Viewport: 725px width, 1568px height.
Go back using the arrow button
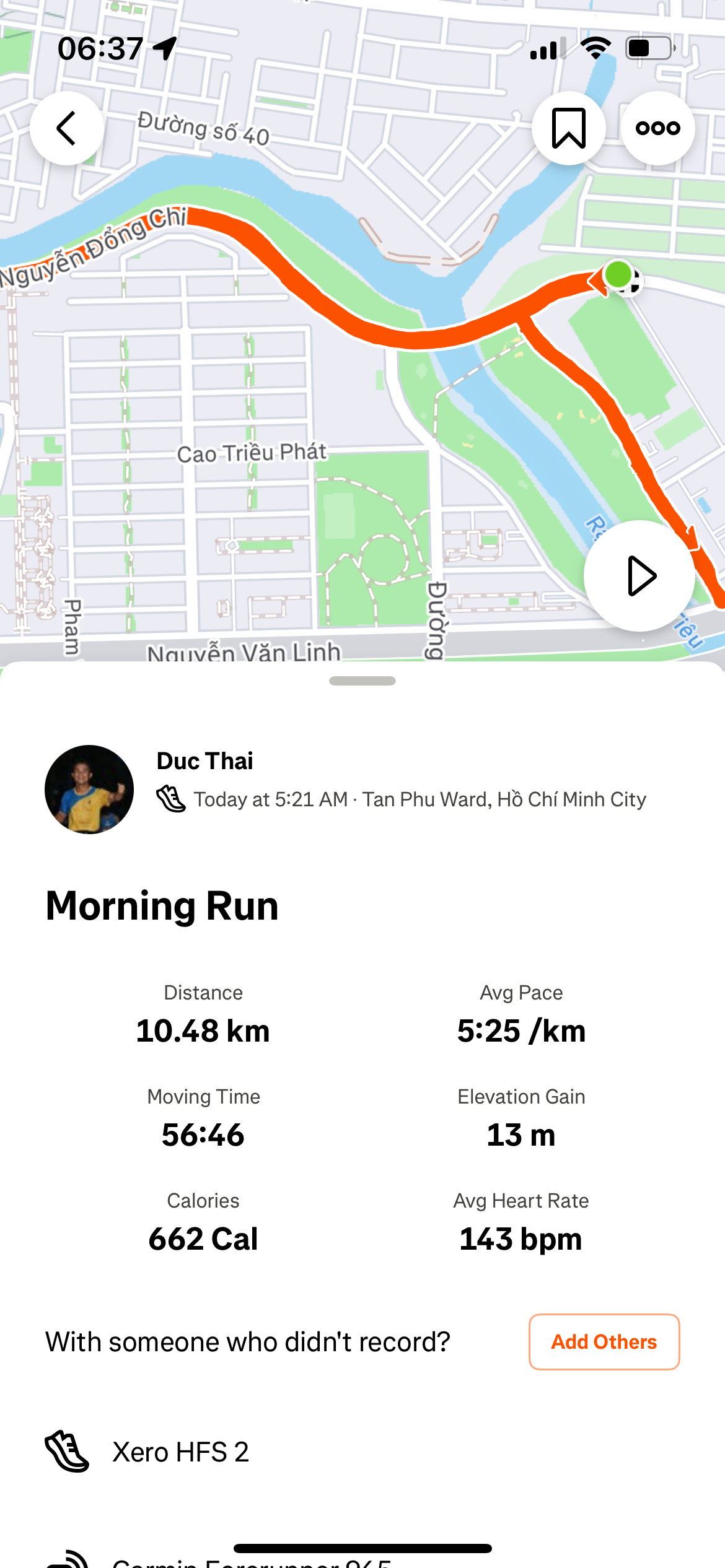[67, 128]
